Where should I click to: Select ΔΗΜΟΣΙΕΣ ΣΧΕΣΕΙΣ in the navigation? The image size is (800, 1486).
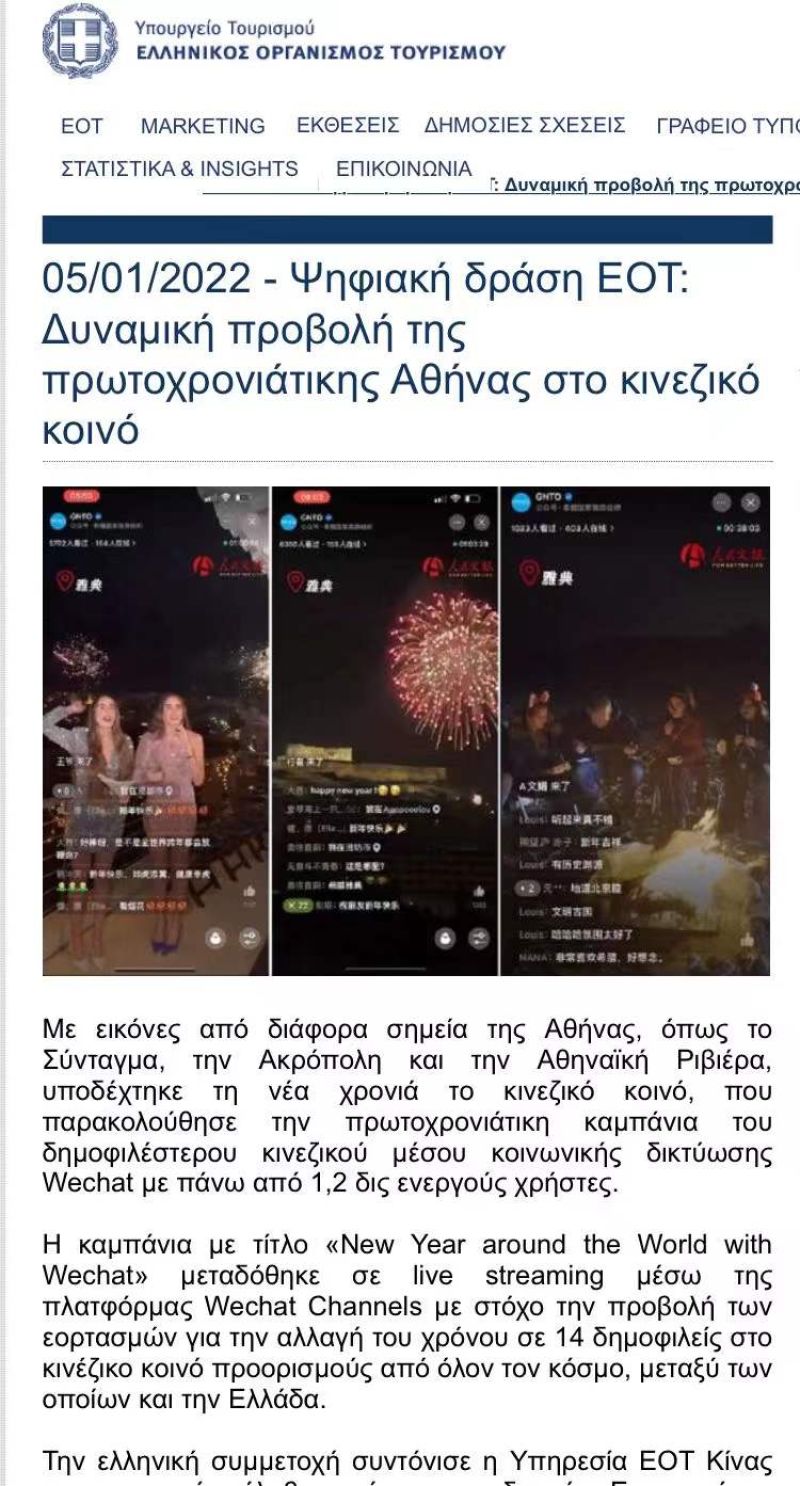[525, 126]
